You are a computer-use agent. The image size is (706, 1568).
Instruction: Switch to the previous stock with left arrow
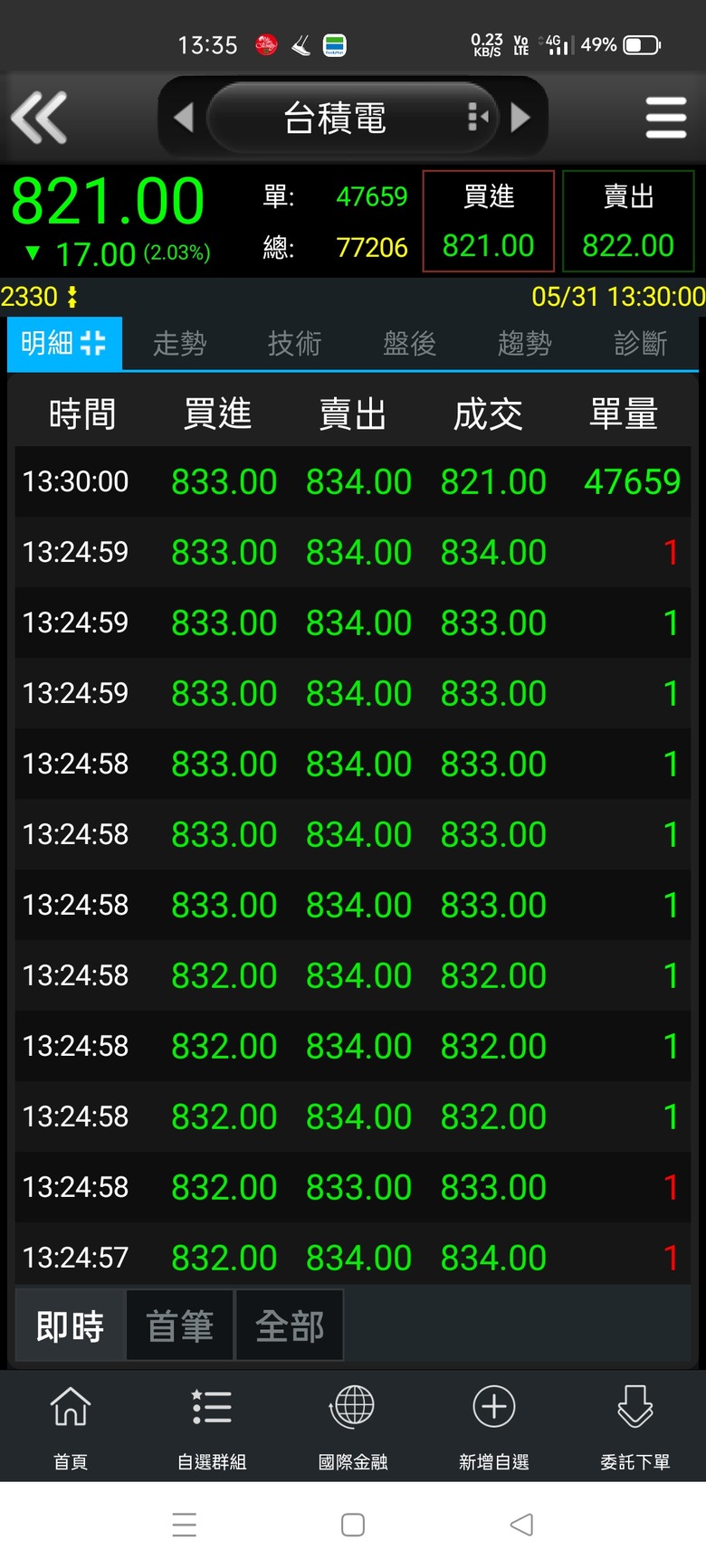184,117
